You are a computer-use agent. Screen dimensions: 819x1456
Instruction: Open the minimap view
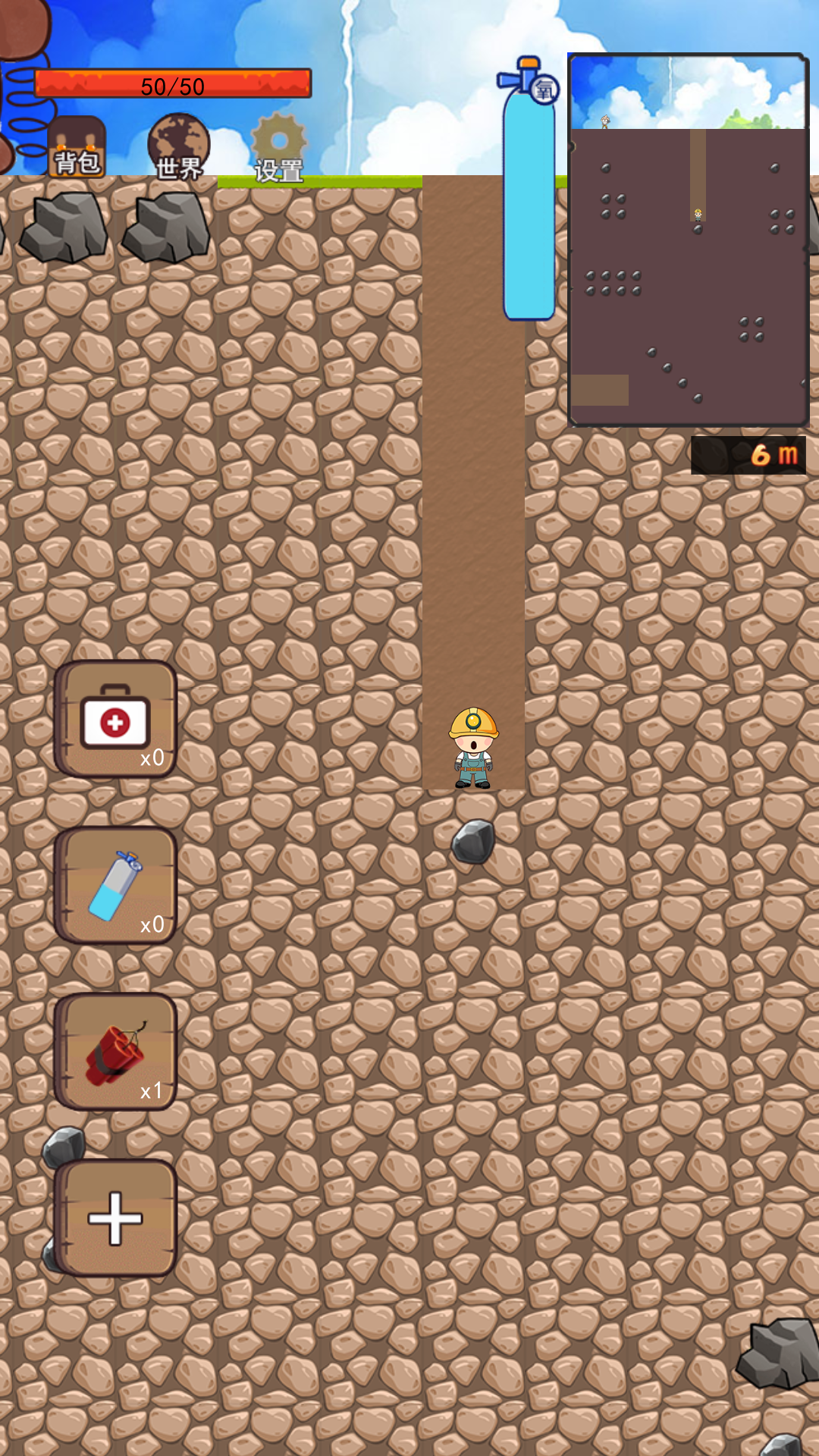click(688, 240)
